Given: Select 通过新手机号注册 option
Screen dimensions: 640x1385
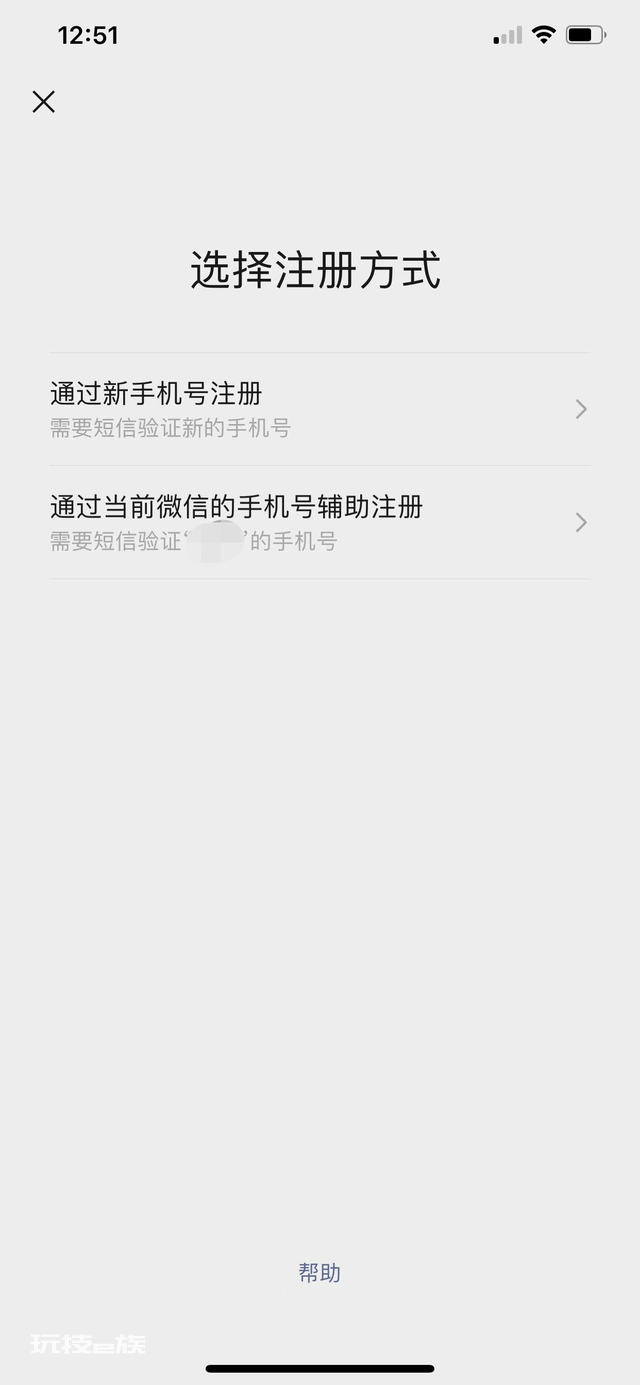Looking at the screenshot, I should 320,409.
